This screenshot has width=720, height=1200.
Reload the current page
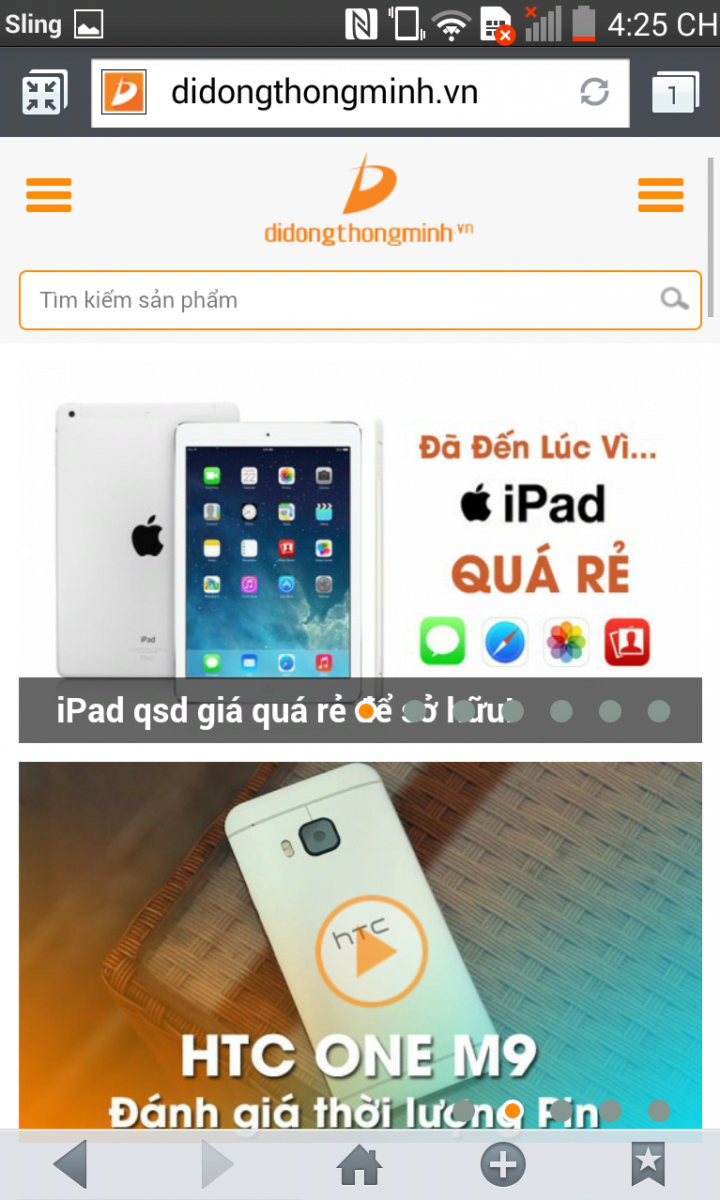[594, 93]
